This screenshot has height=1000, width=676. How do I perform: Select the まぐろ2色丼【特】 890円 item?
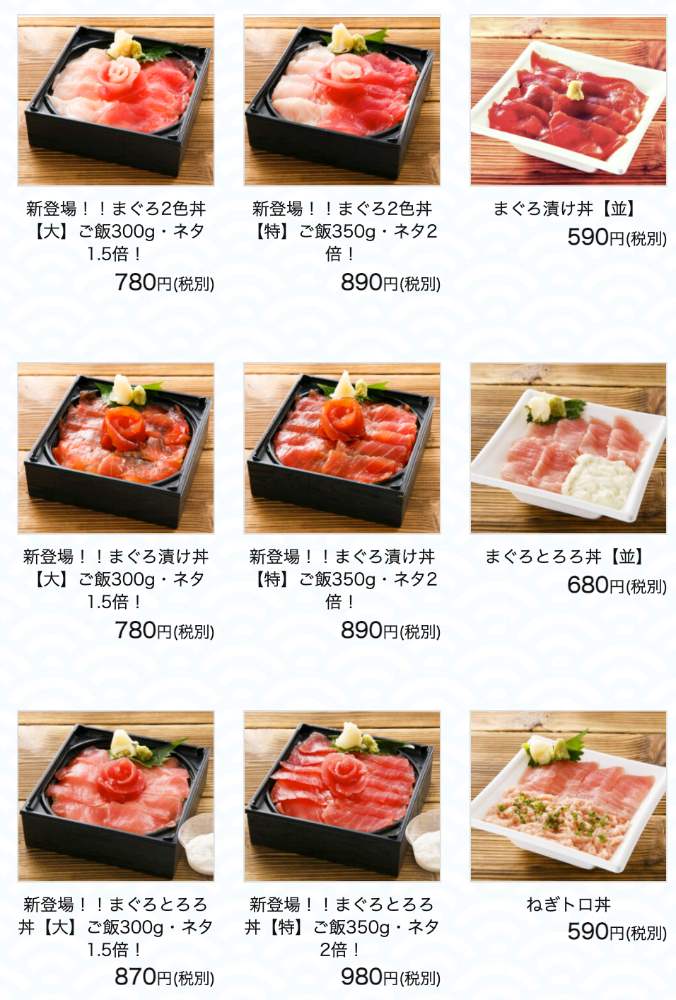[x=342, y=100]
